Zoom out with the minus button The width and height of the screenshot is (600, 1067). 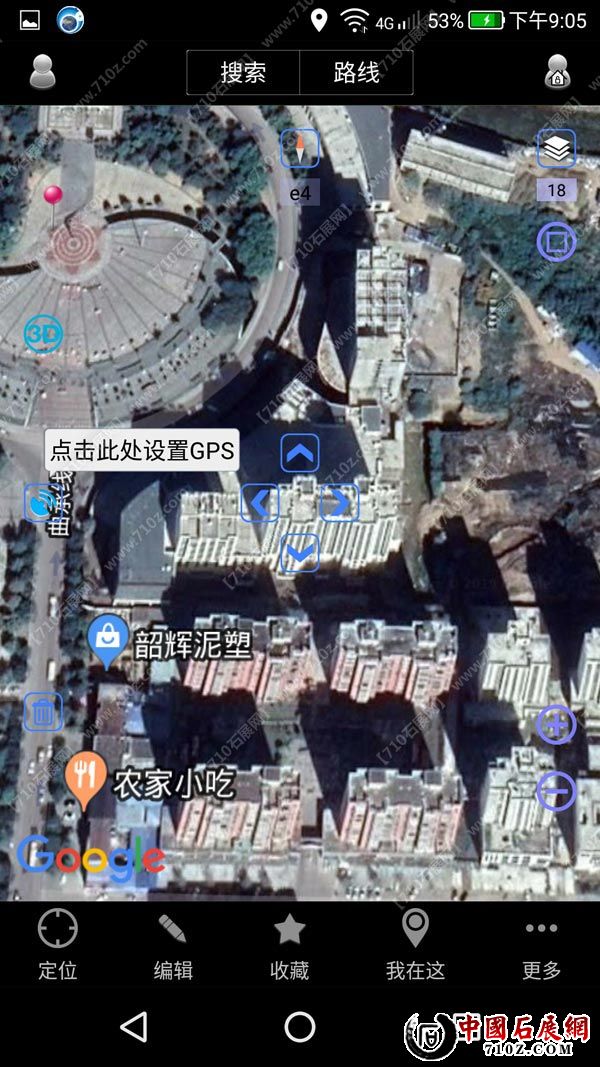tap(556, 791)
